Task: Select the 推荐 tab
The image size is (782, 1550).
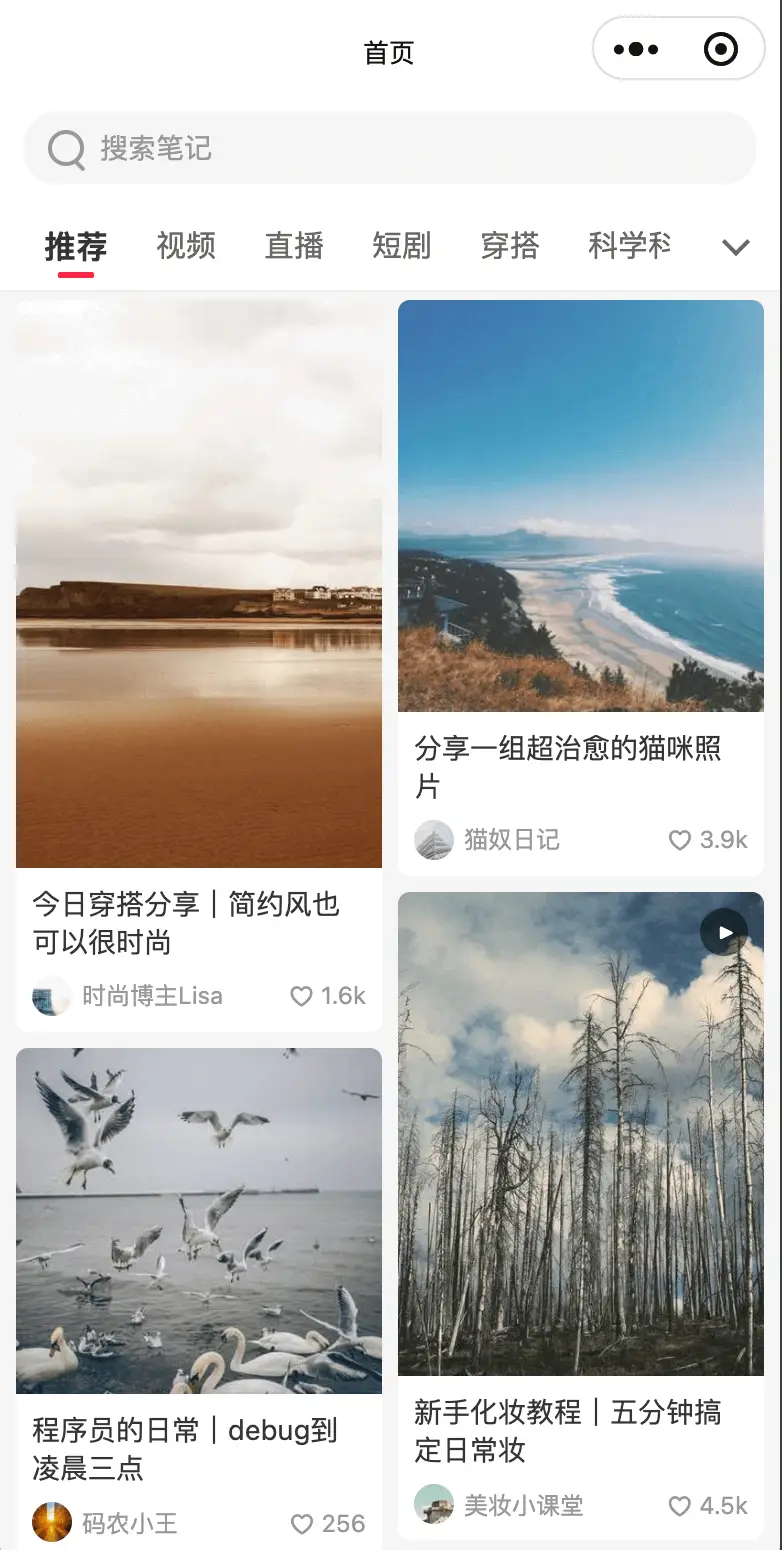Action: [x=76, y=246]
